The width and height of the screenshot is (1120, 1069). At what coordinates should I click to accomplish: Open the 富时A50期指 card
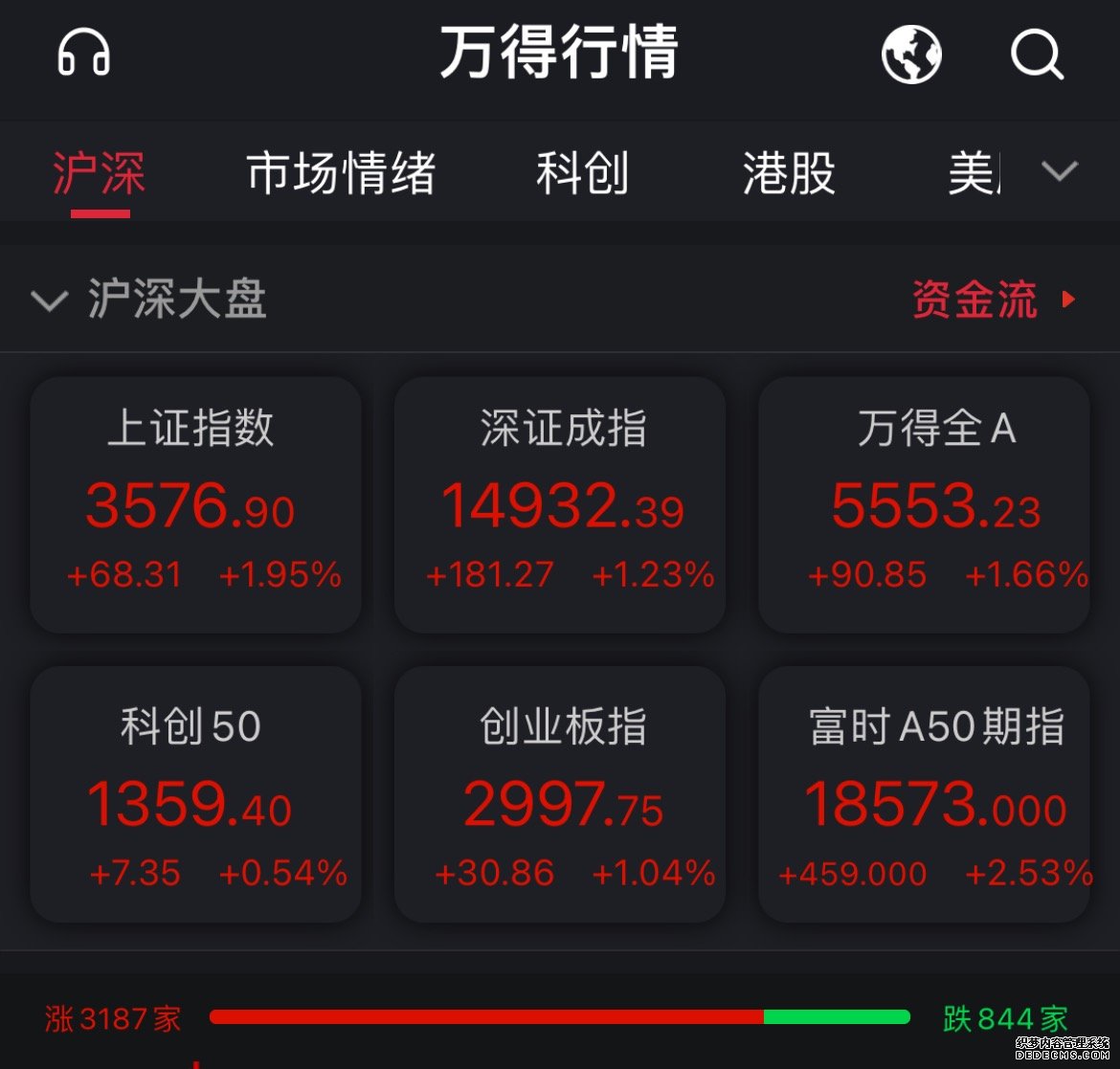(x=925, y=794)
